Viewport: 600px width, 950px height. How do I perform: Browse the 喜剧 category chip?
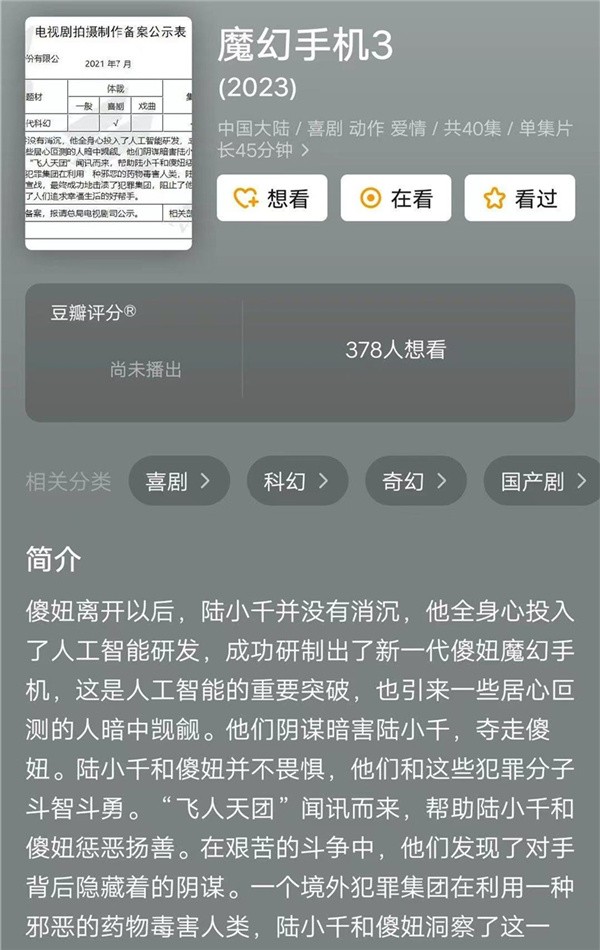tap(179, 481)
